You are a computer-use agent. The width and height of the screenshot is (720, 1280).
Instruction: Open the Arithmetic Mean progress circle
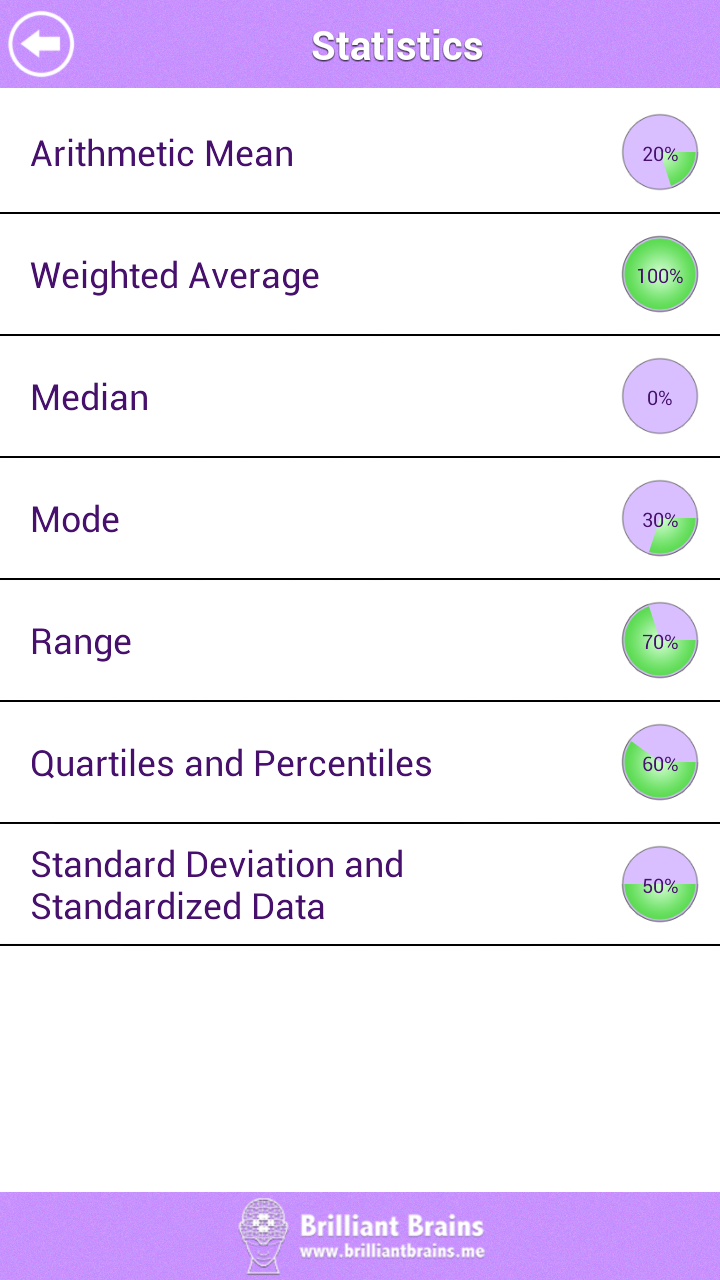(660, 152)
